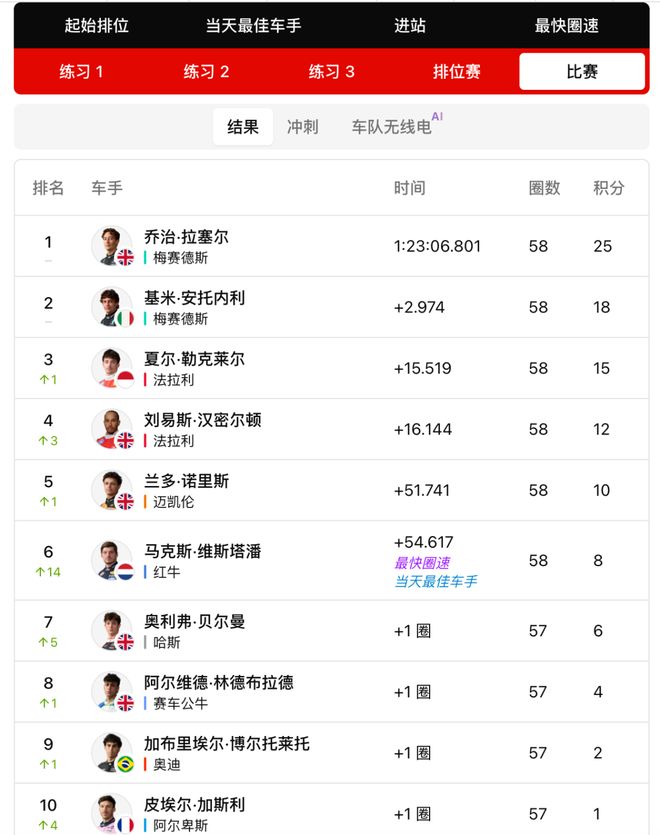This screenshot has height=835, width=660.
Task: Open 马克斯·维斯塔潘's result row
Action: click(x=202, y=551)
